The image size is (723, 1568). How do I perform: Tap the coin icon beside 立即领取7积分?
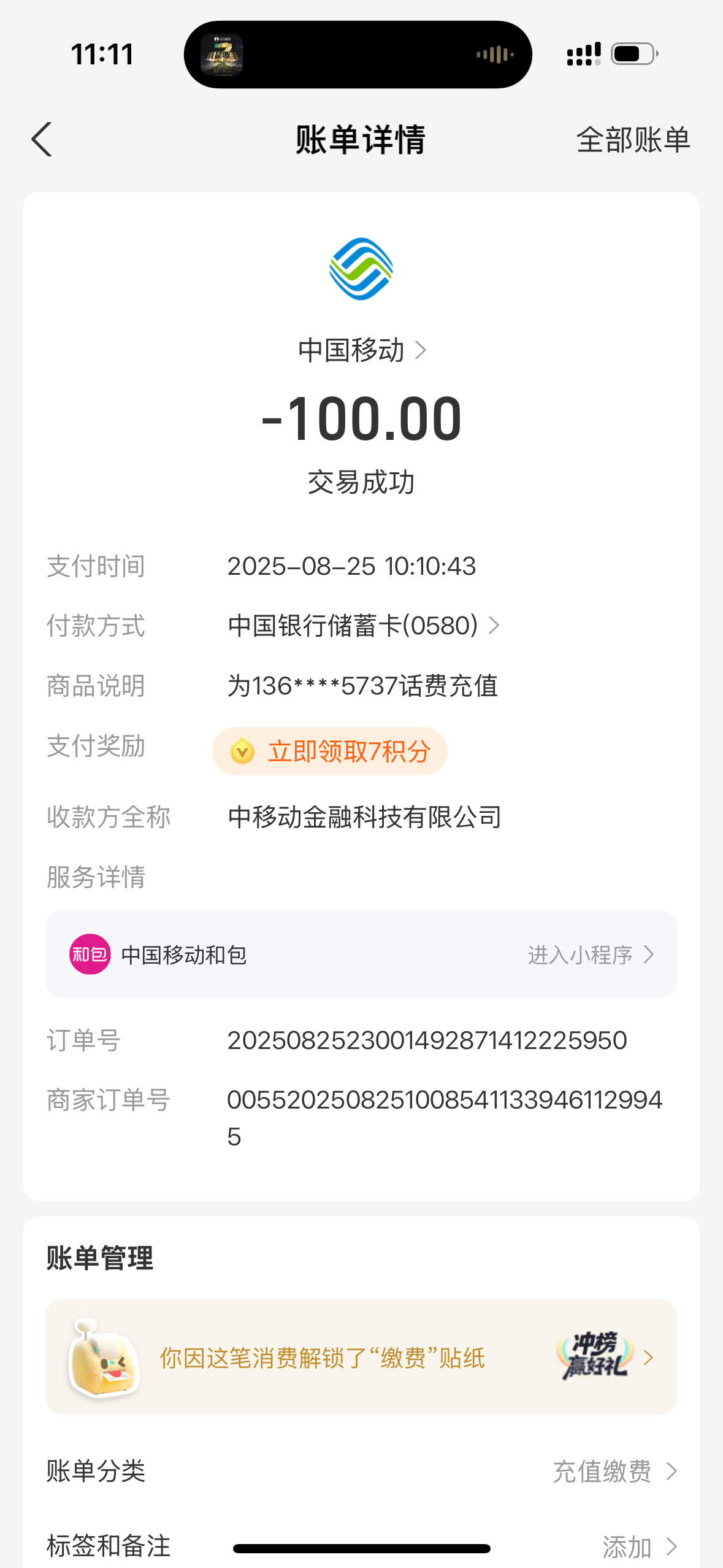click(242, 750)
